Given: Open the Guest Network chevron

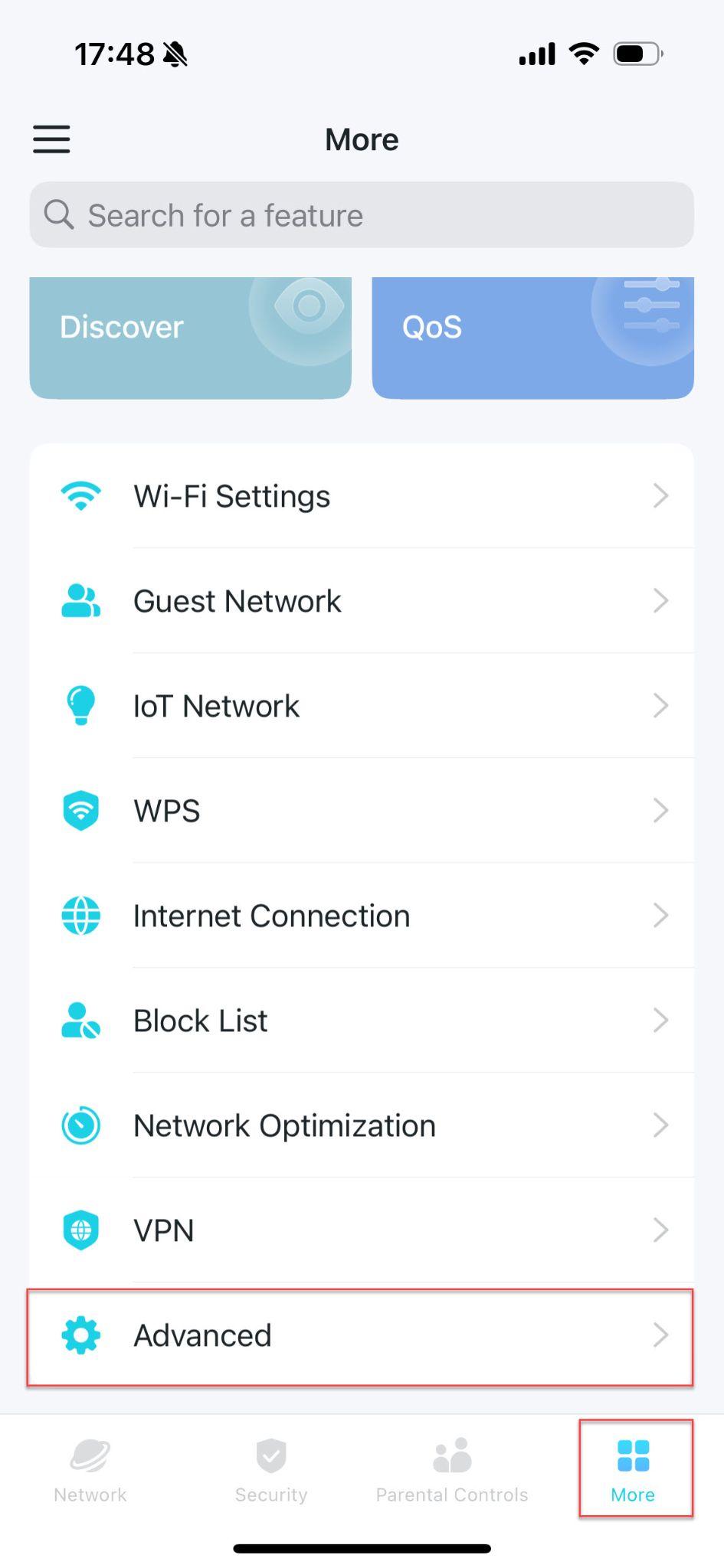Looking at the screenshot, I should (x=662, y=600).
